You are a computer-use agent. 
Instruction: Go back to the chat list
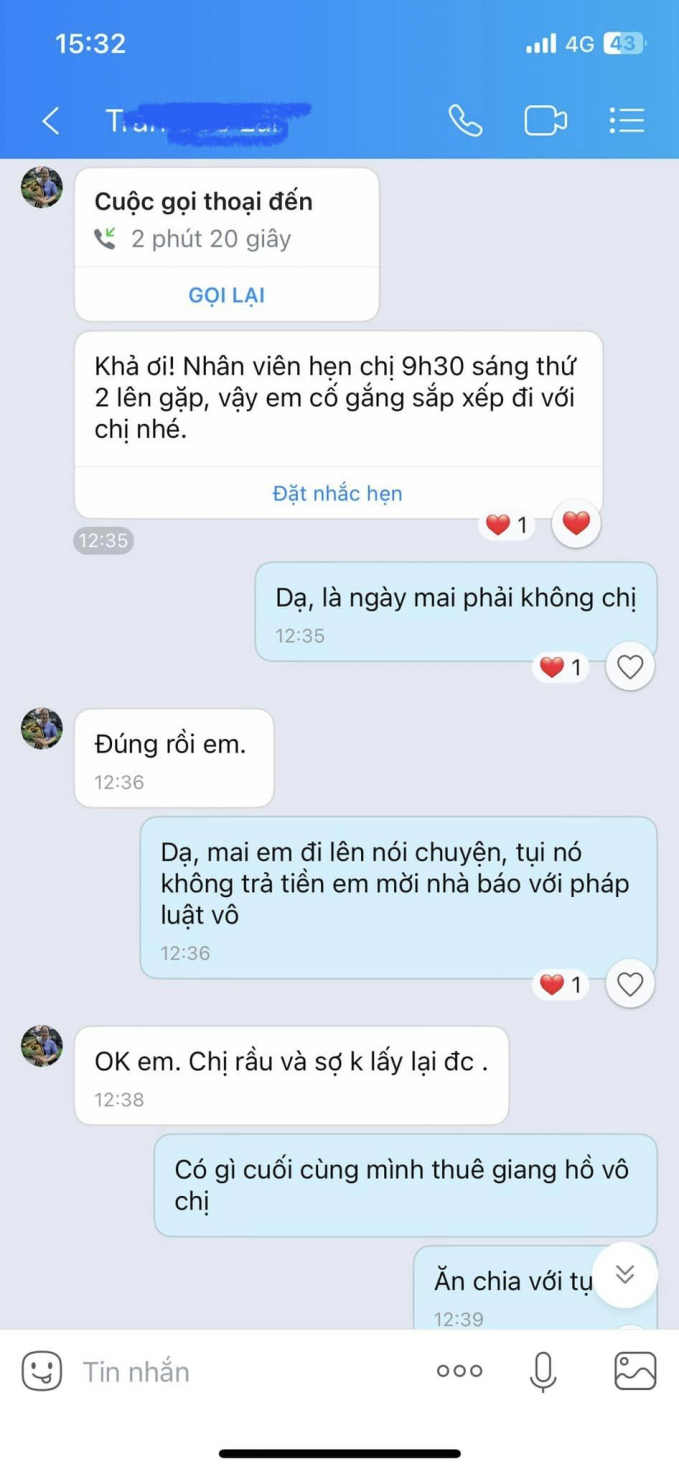tap(51, 121)
